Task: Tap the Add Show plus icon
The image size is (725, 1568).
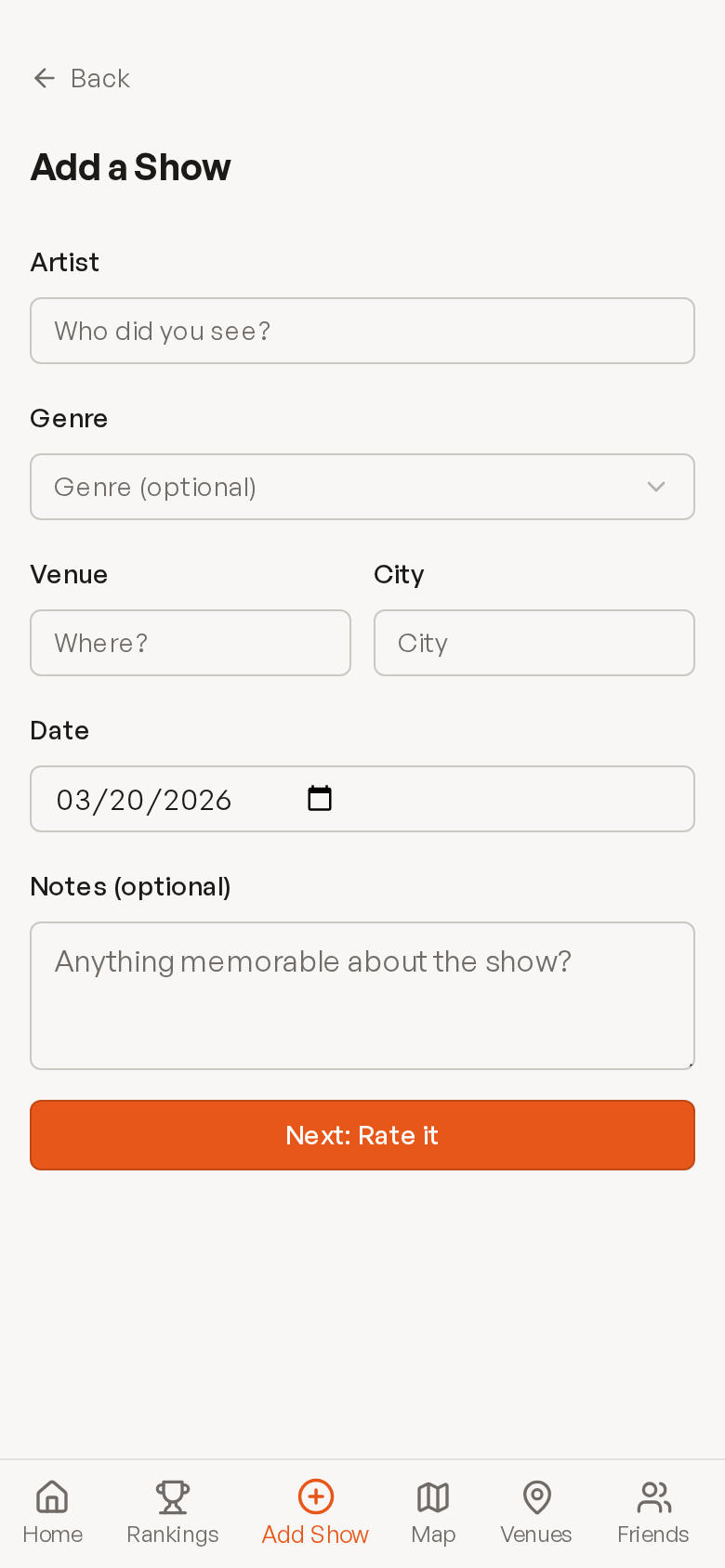Action: (x=315, y=1496)
